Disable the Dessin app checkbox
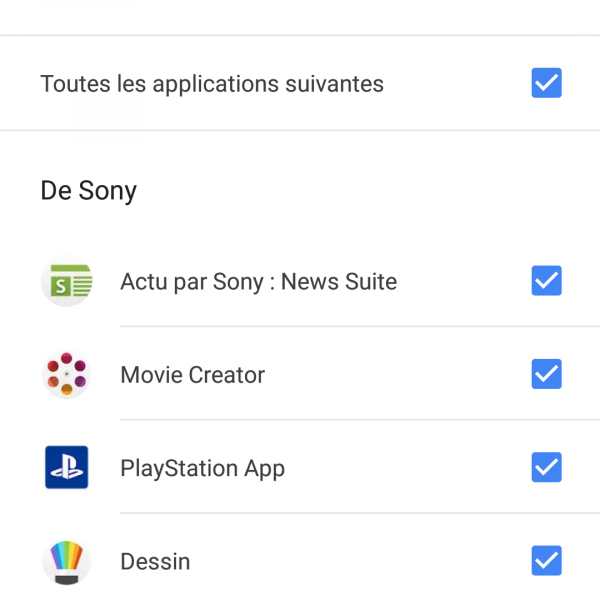This screenshot has height=600, width=600. pos(546,560)
